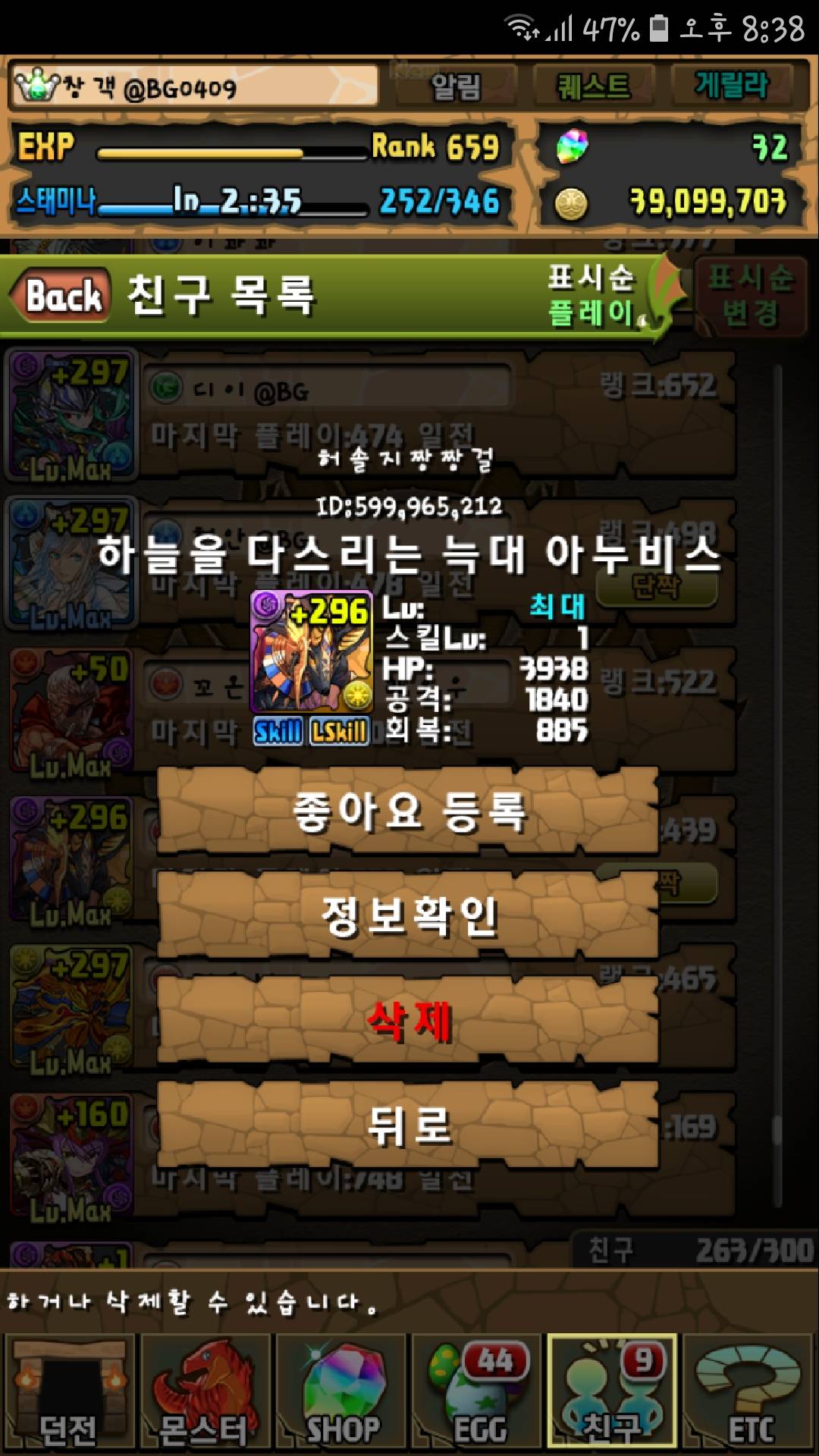
Task: Switch to the 몬스터 tab
Action: [x=205, y=1392]
